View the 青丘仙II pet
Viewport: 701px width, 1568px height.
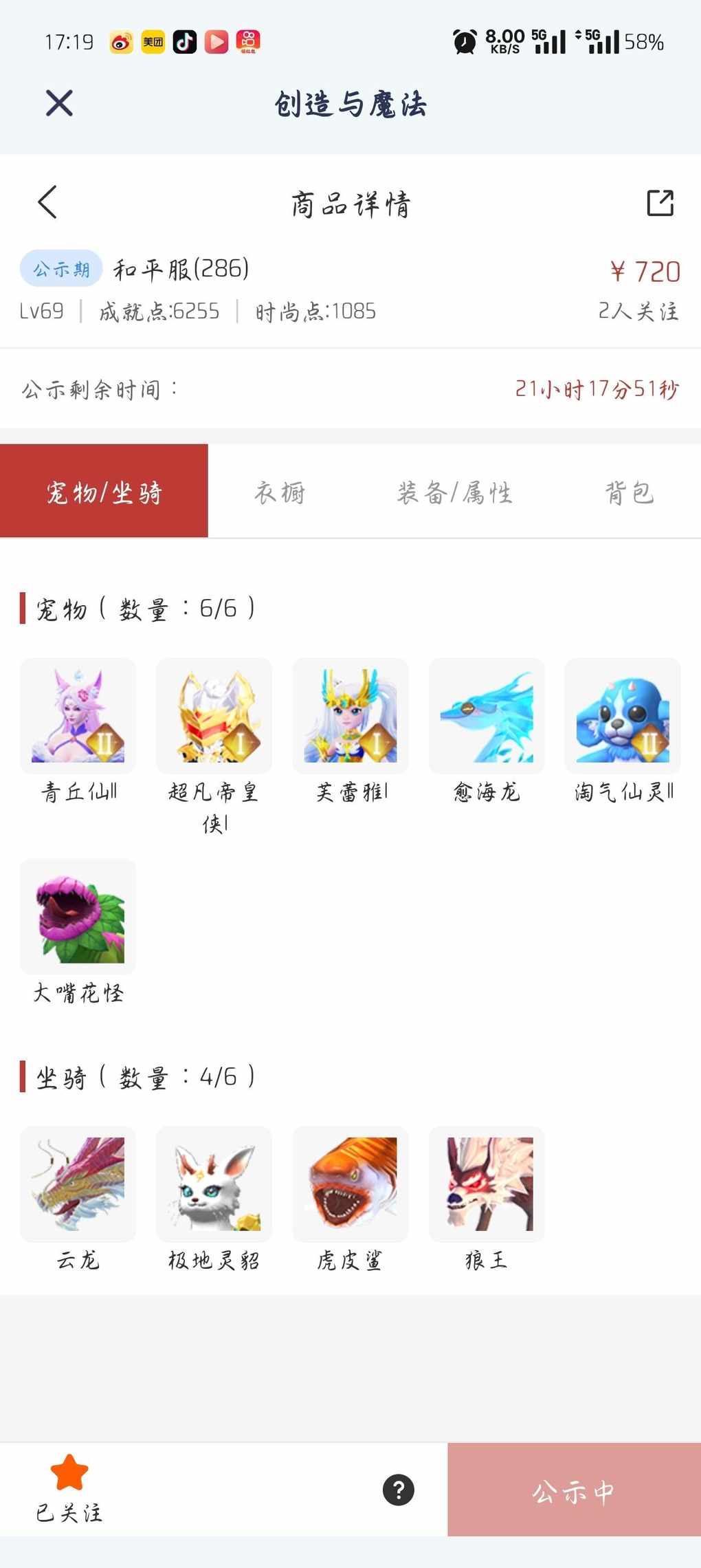(x=78, y=716)
